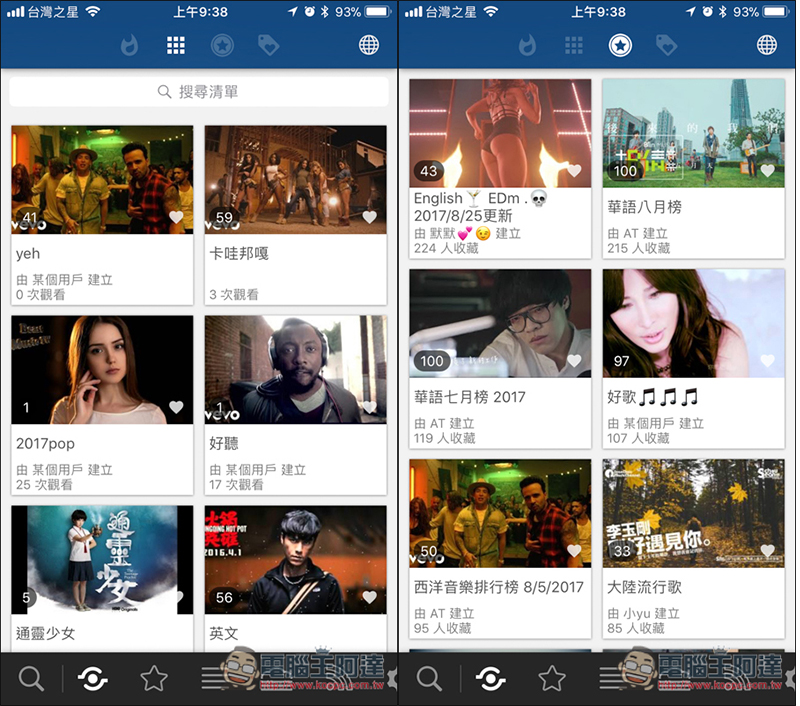Heart the 2017pop playlist
The width and height of the screenshot is (800, 706).
pyautogui.click(x=176, y=407)
